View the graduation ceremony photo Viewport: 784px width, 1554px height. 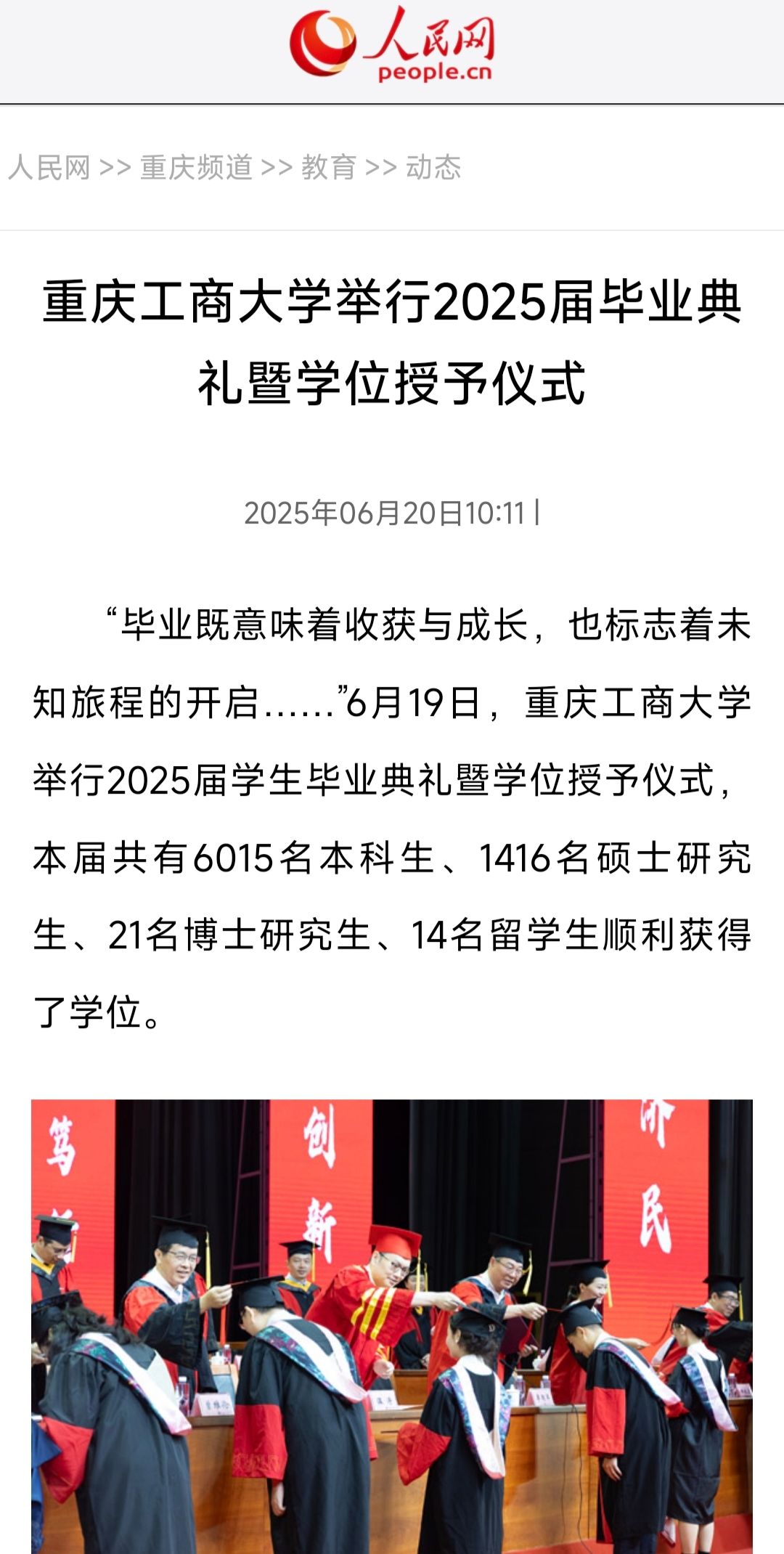point(392,1325)
